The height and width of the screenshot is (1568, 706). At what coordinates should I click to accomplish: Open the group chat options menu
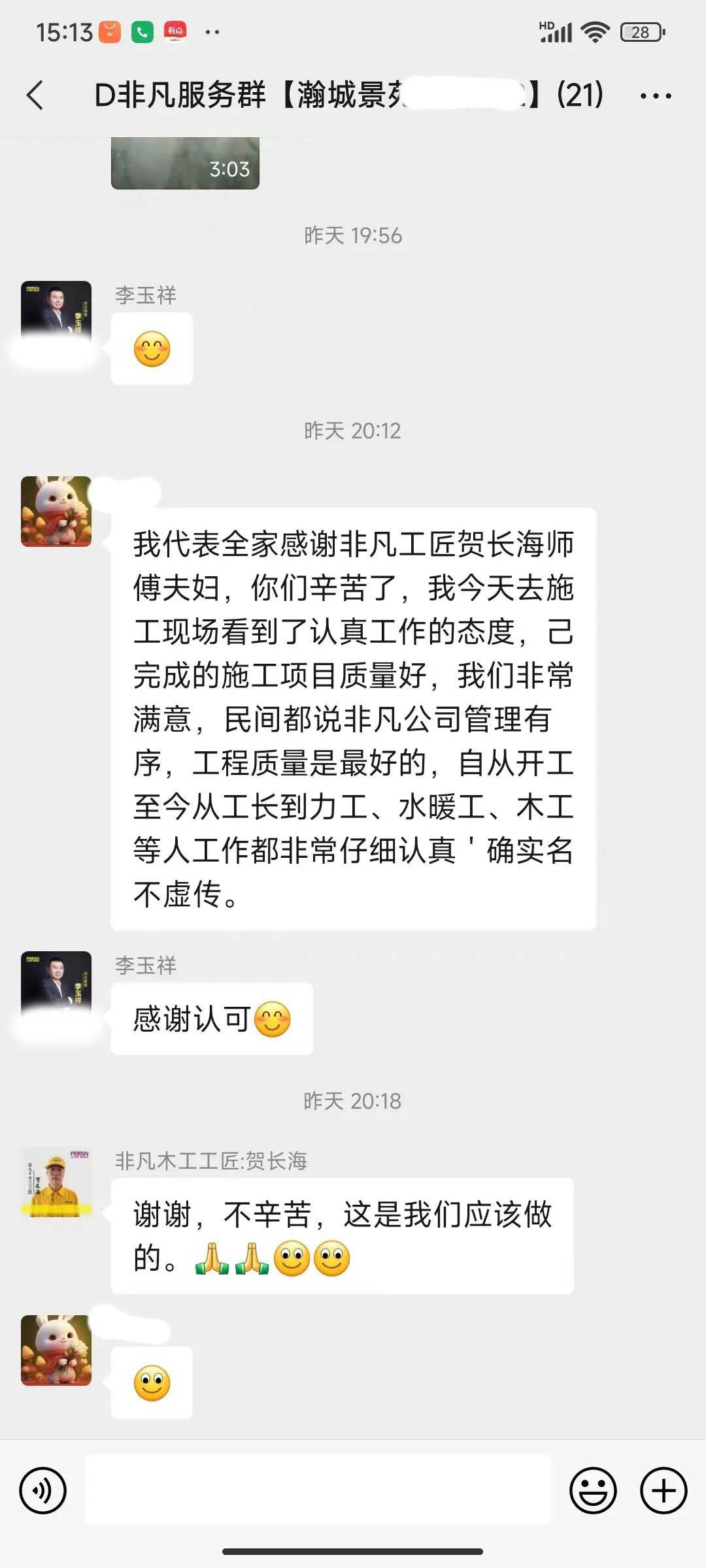pyautogui.click(x=655, y=96)
